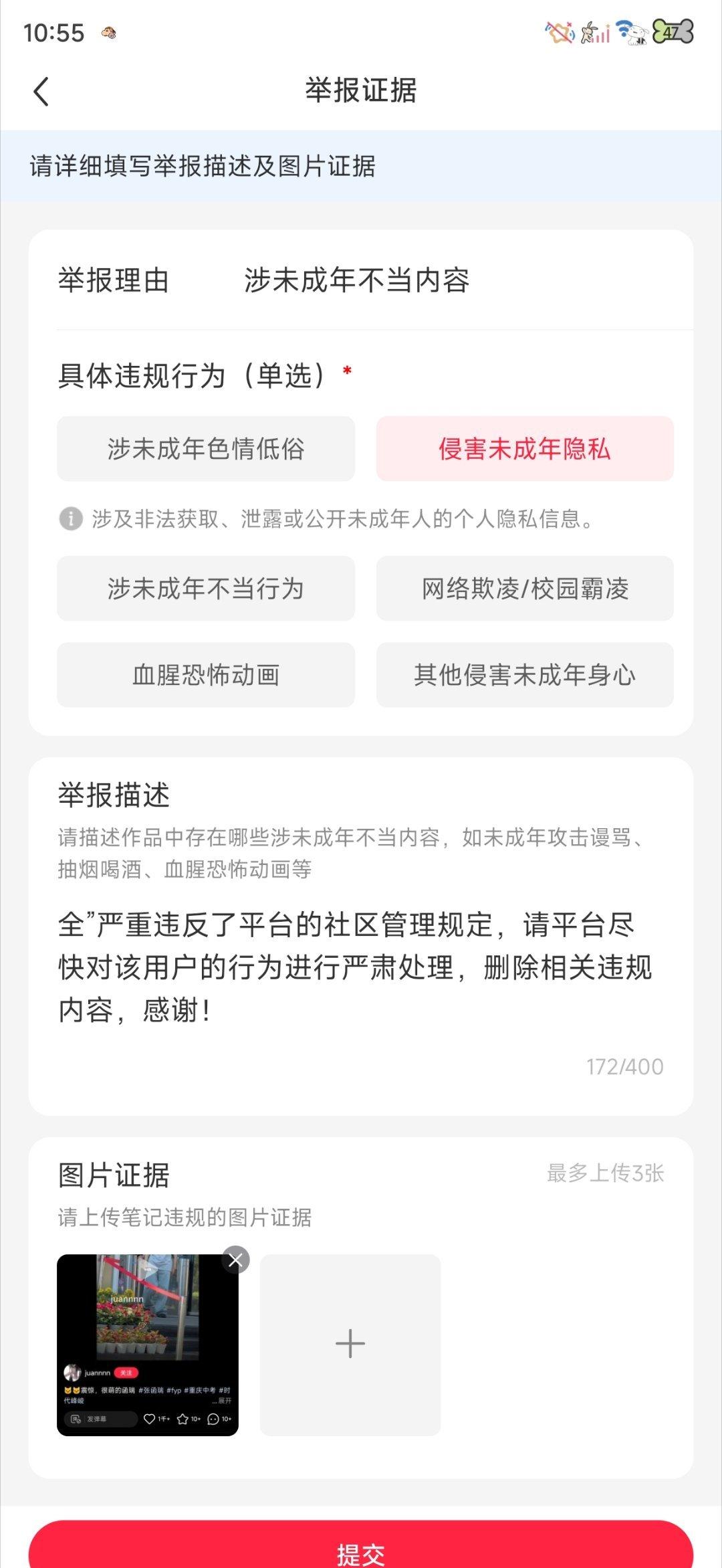Select the 血腥恐怖动画 option
This screenshot has height=1568, width=722.
coord(206,675)
